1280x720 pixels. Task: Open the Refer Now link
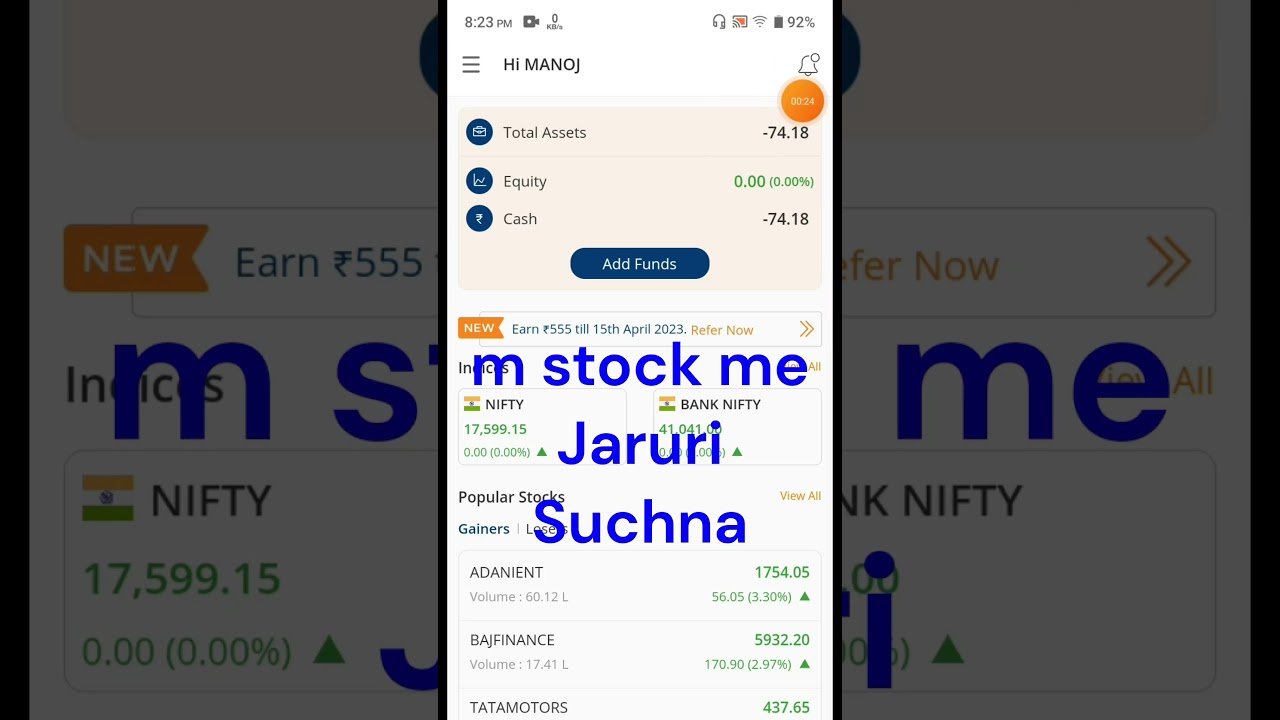tap(722, 330)
